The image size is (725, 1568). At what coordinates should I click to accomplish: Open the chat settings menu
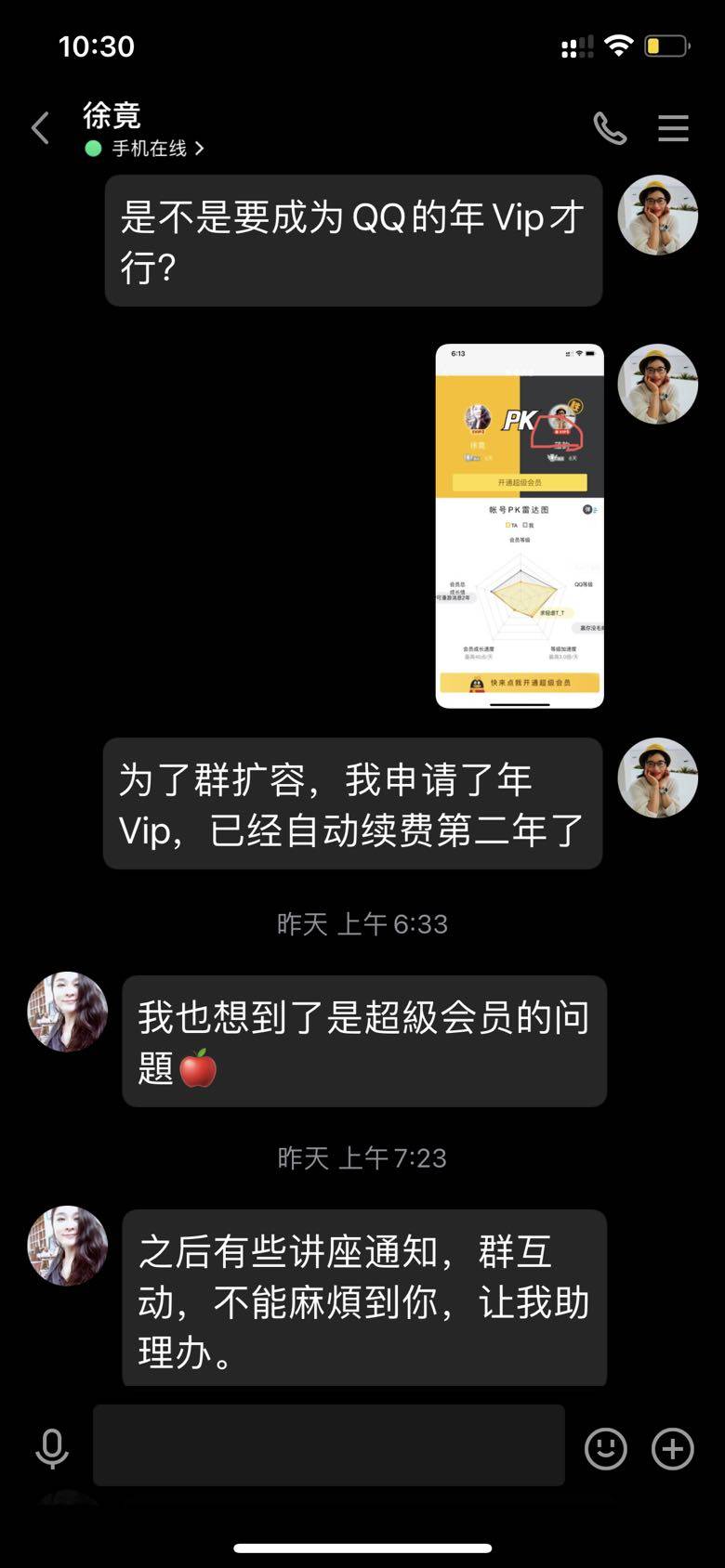[x=673, y=128]
